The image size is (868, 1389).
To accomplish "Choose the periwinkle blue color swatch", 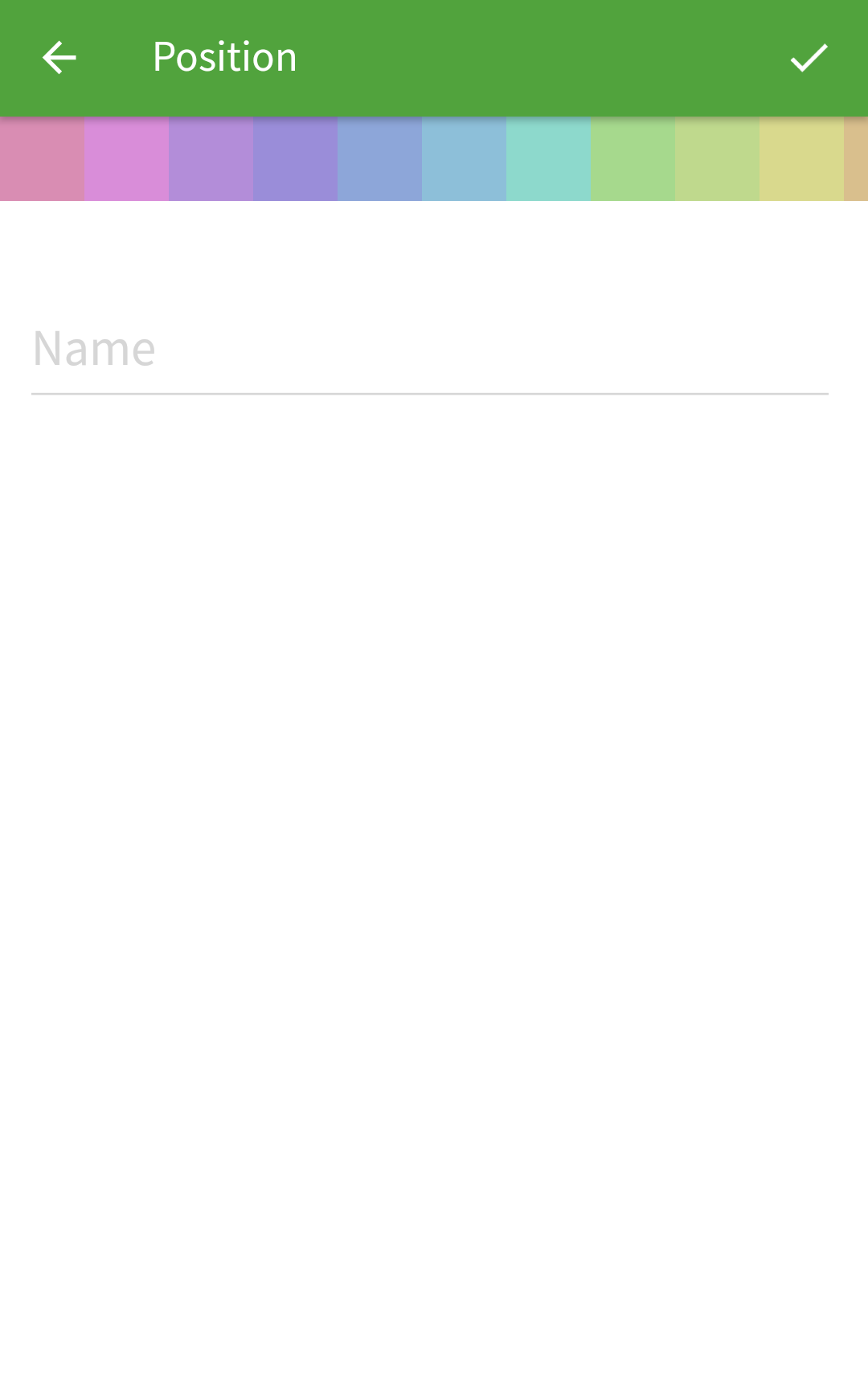I will 380,159.
